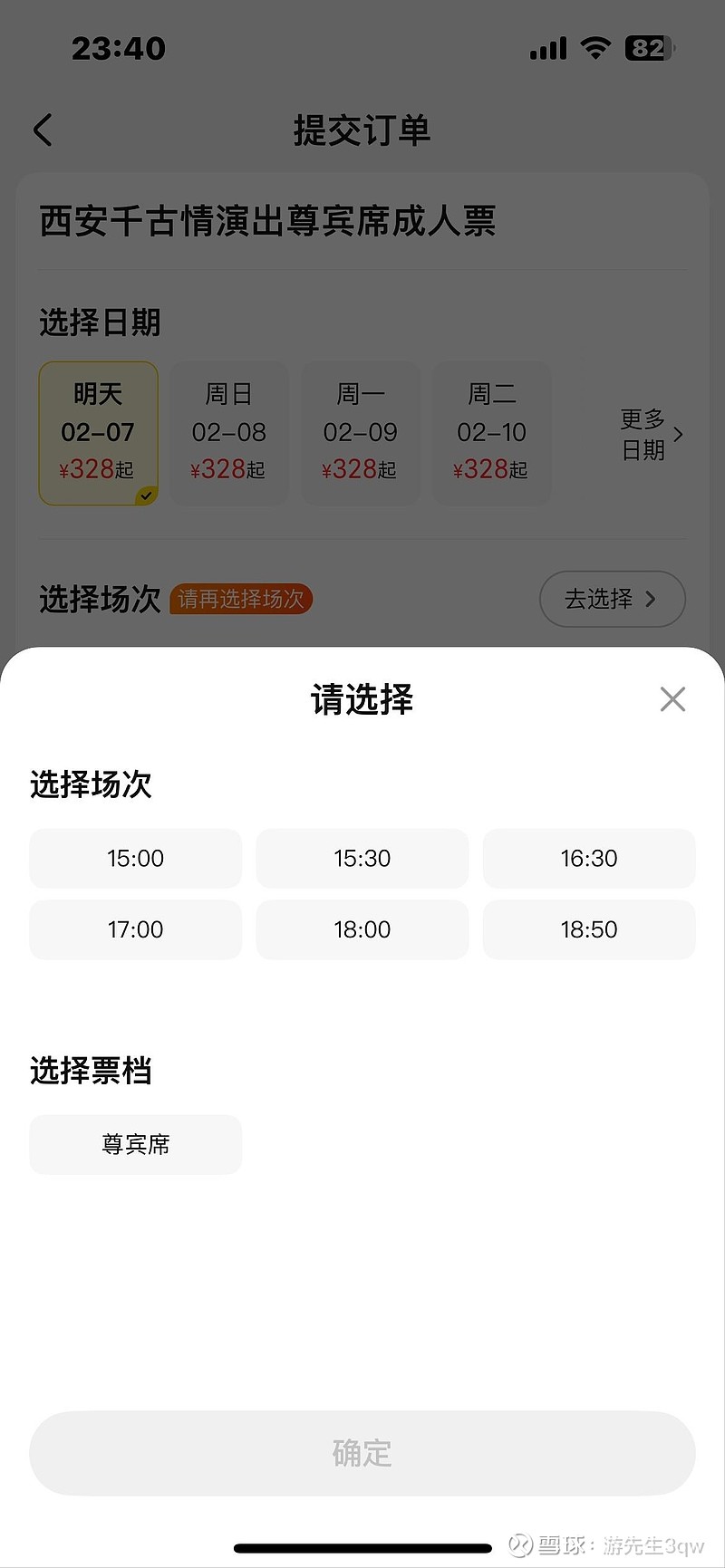The height and width of the screenshot is (1568, 725).
Task: Select the 18:50 session time
Action: pyautogui.click(x=589, y=929)
